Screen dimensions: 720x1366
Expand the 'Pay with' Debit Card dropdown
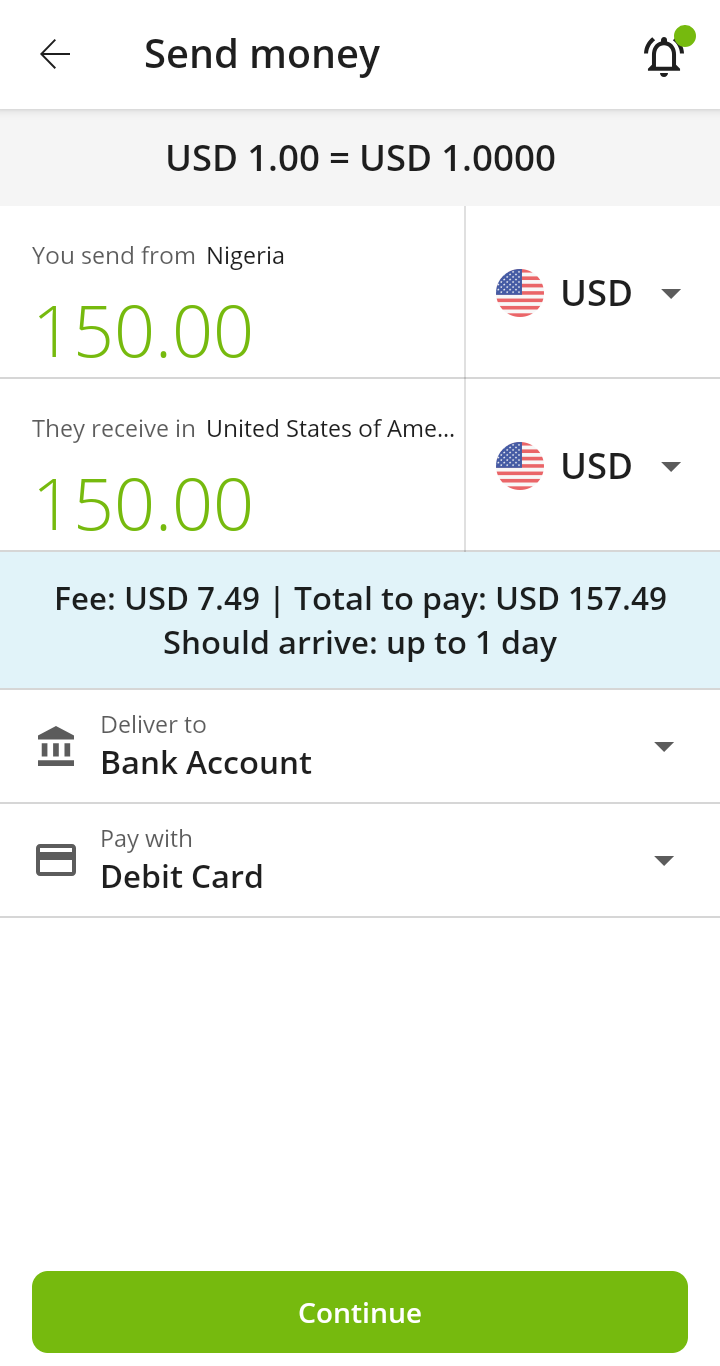[360, 860]
